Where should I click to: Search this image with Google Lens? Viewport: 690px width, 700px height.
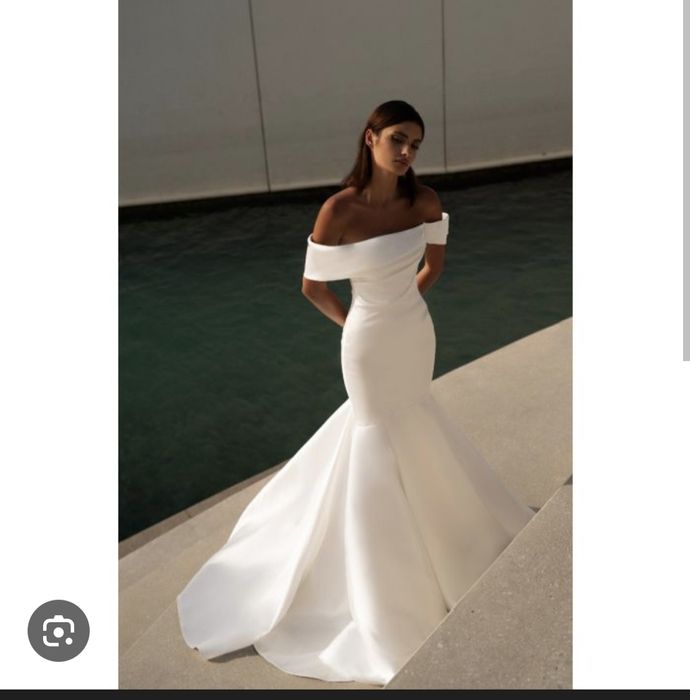pos(58,630)
